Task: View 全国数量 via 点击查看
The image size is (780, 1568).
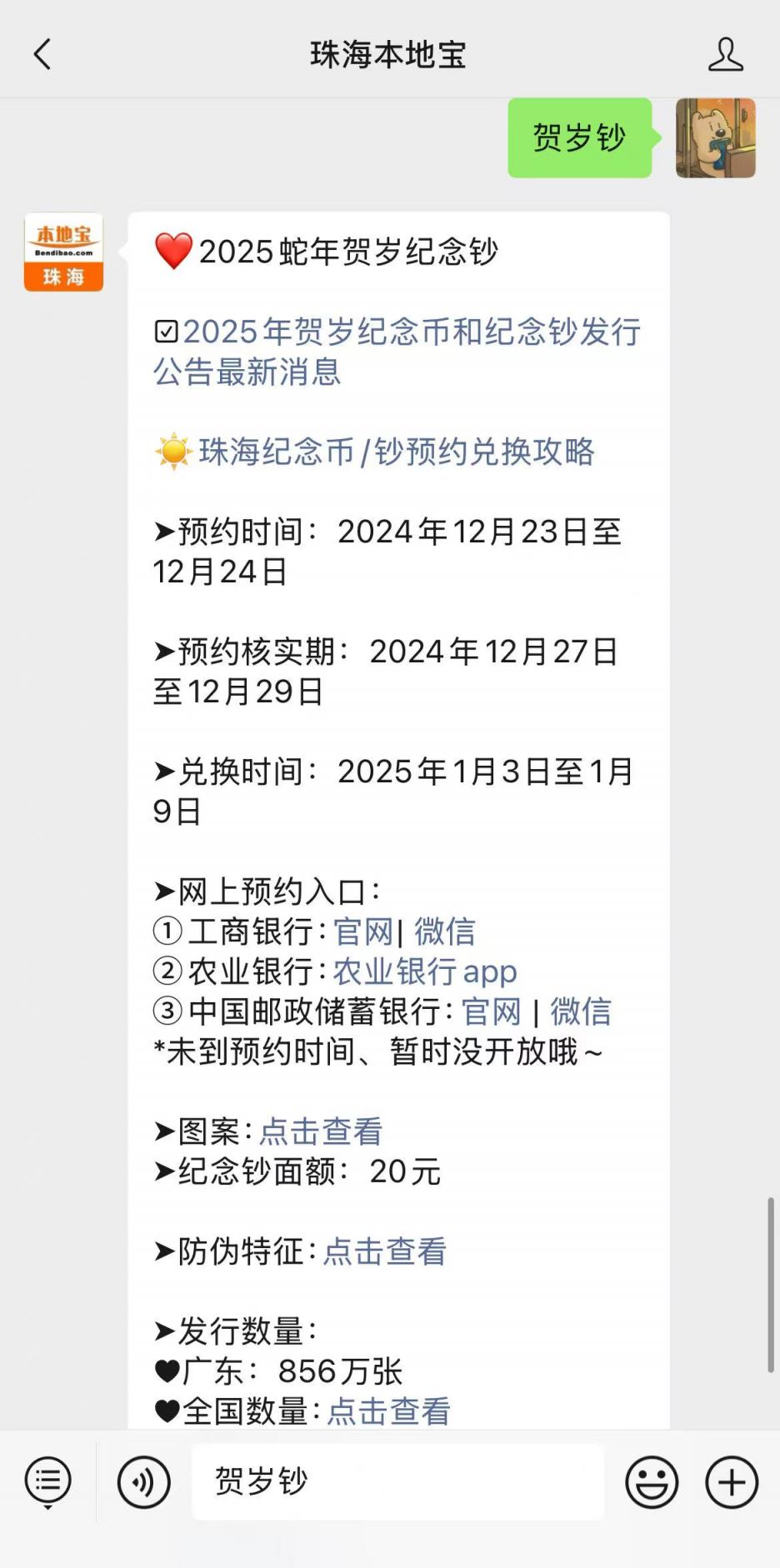Action: [388, 1411]
